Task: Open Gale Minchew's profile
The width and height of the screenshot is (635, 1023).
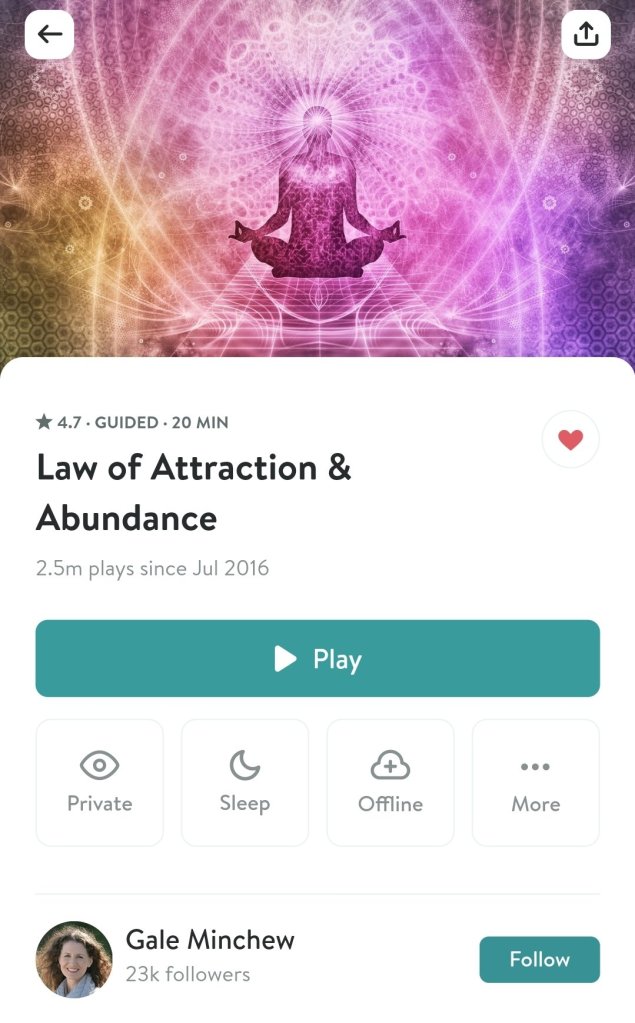Action: pyautogui.click(x=209, y=941)
